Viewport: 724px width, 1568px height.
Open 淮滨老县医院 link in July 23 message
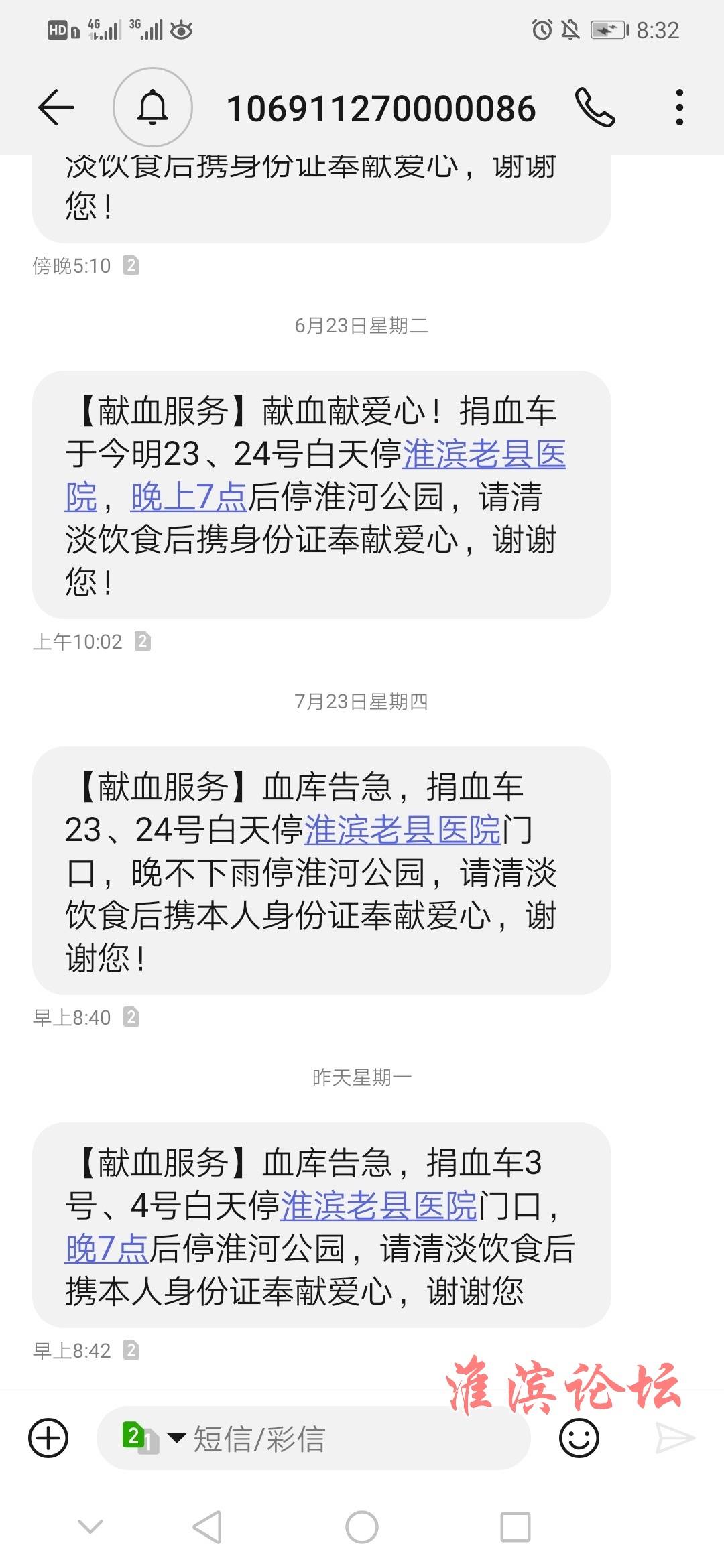tap(402, 830)
